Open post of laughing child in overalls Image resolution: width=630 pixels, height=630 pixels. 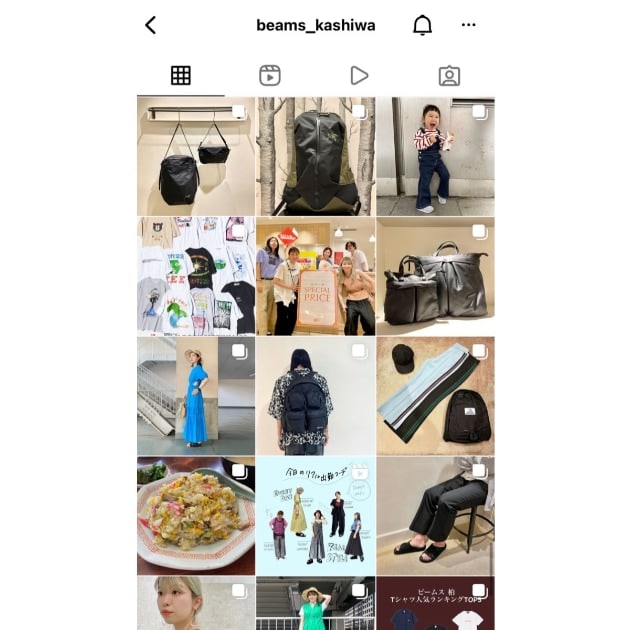(435, 156)
